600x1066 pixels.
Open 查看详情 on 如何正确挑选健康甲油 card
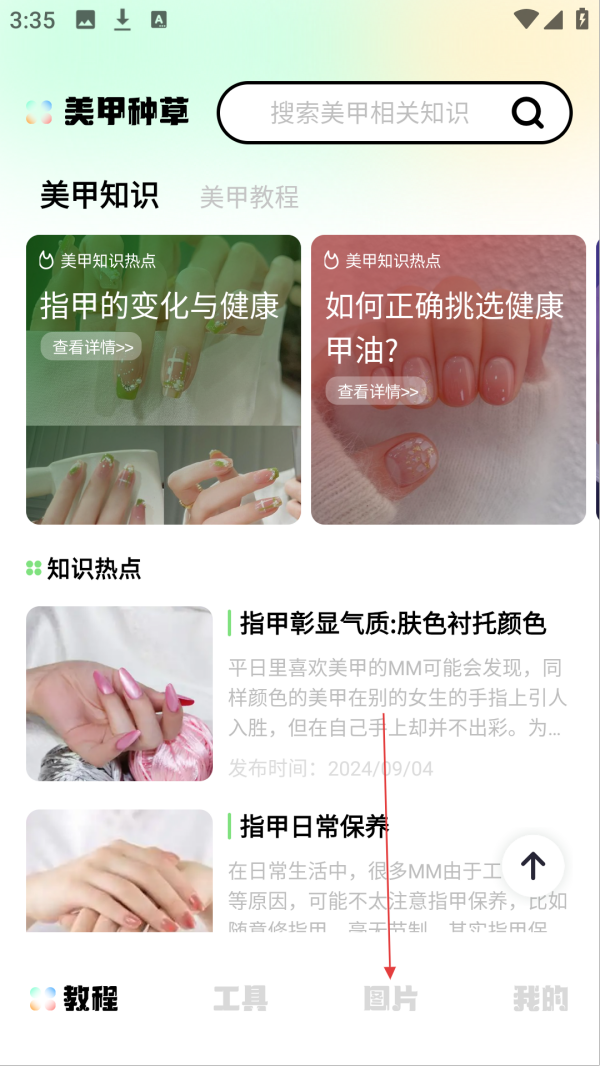point(377,391)
